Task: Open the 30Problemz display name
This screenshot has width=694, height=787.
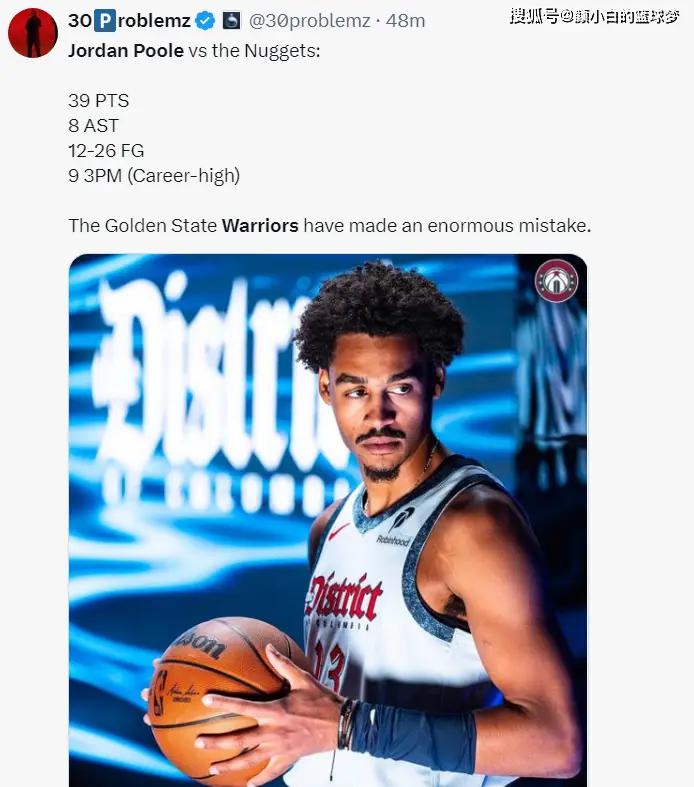Action: (129, 20)
